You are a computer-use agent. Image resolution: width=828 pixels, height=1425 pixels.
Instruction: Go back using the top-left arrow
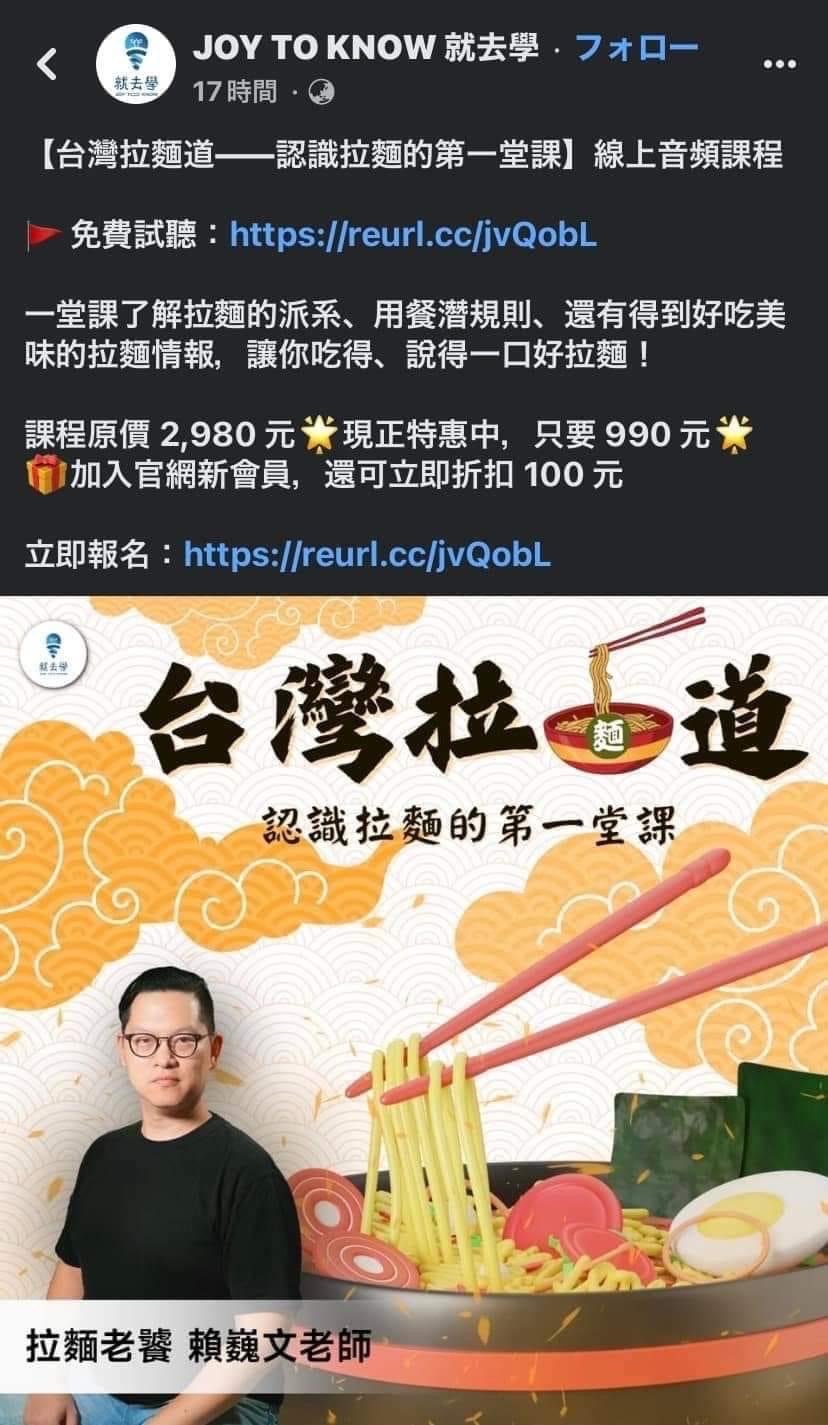[46, 65]
